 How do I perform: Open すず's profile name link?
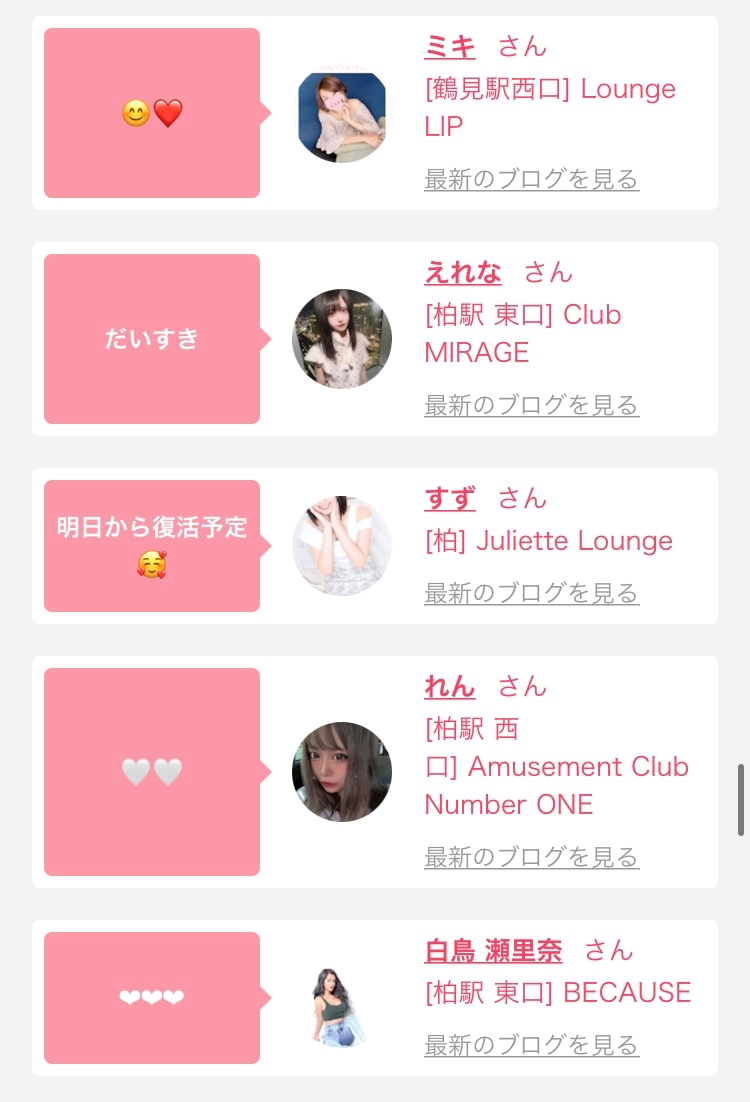coord(450,498)
